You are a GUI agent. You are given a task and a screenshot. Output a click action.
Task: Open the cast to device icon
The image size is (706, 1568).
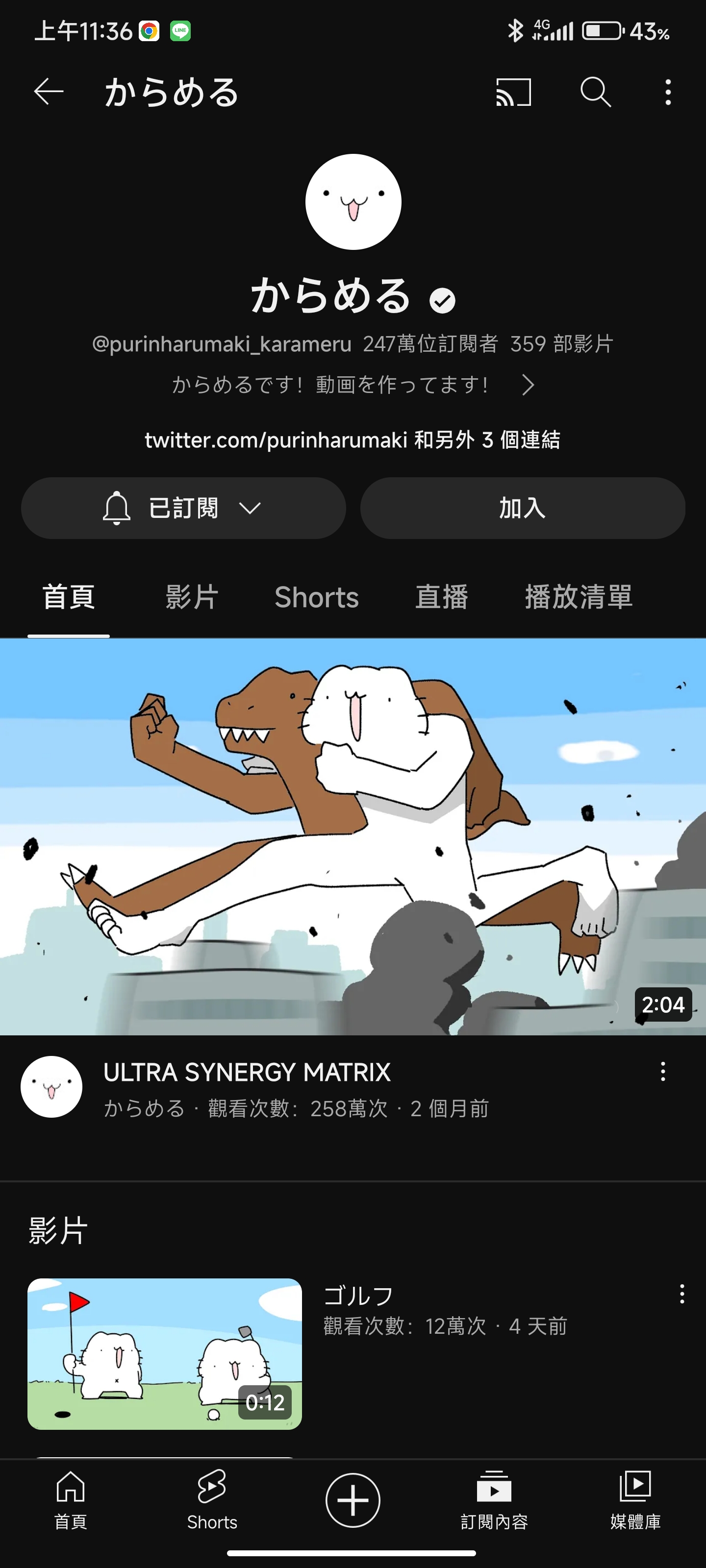(x=513, y=93)
